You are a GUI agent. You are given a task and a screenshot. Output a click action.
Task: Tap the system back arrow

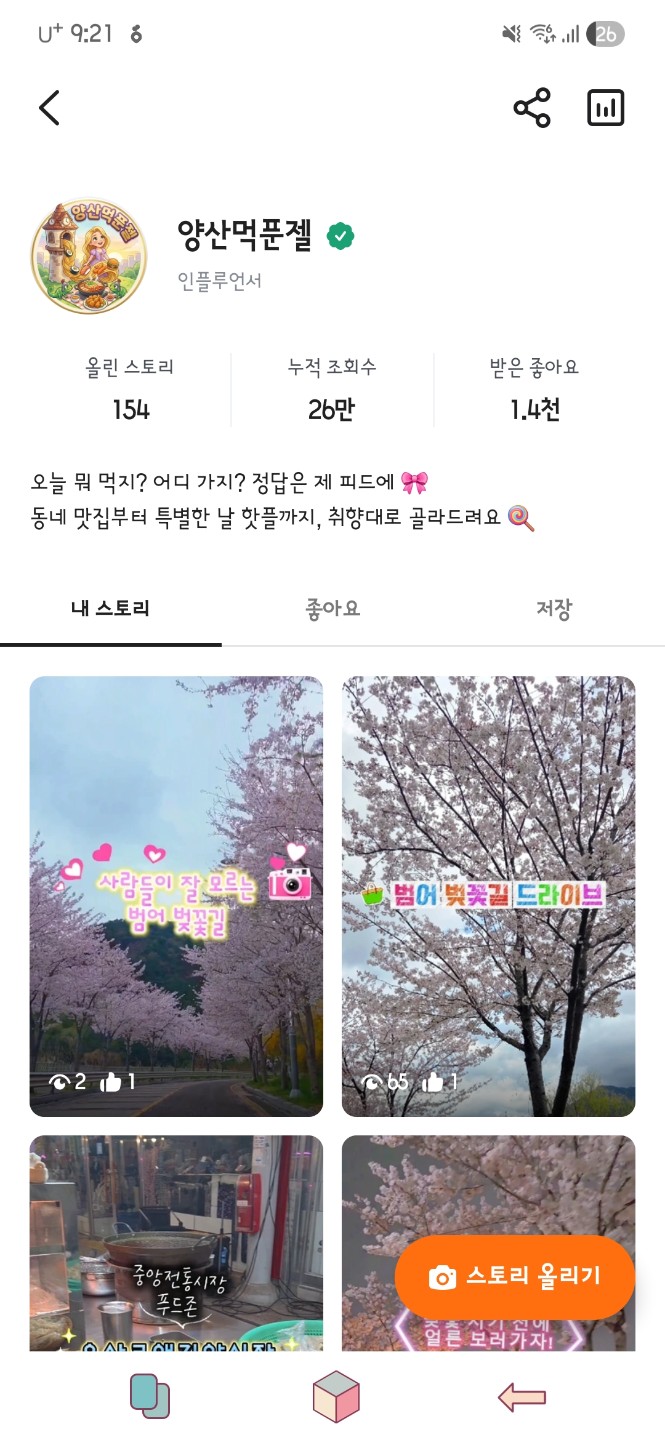pos(521,1397)
